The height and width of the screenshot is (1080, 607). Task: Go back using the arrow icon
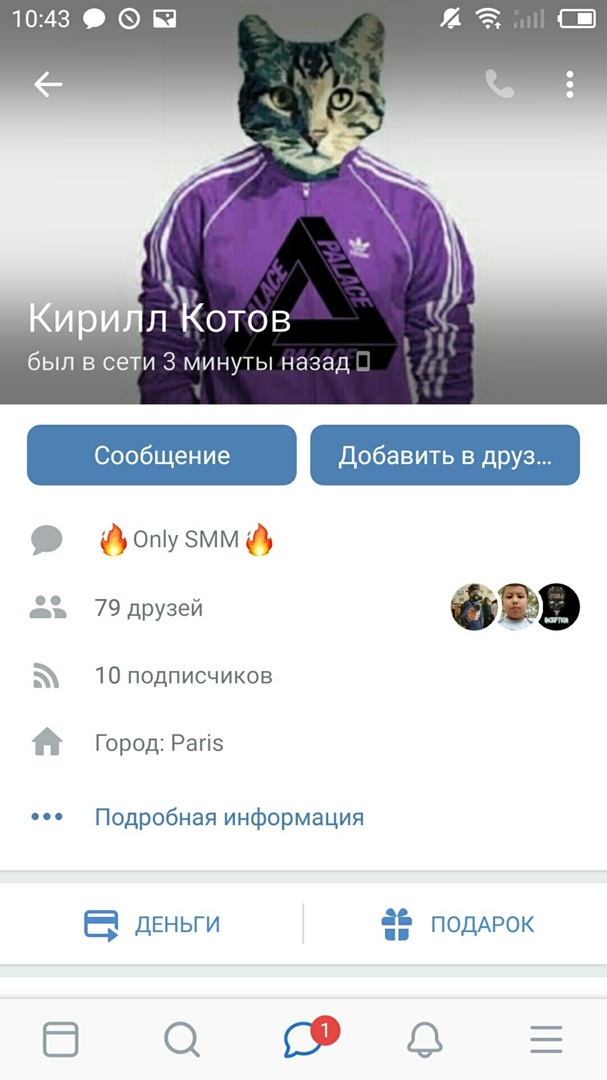(x=48, y=85)
